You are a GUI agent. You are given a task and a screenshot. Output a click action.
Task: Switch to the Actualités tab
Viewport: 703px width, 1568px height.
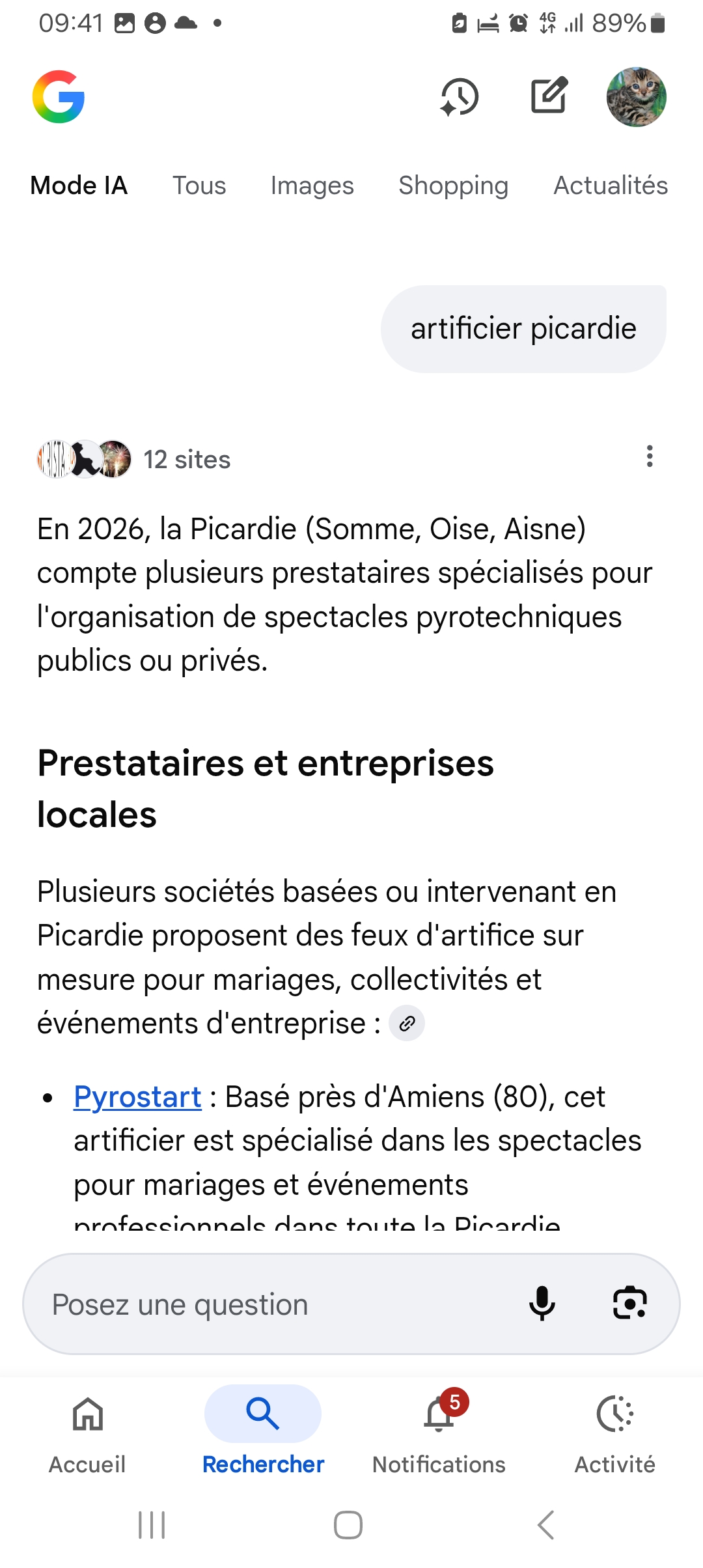pyautogui.click(x=610, y=186)
